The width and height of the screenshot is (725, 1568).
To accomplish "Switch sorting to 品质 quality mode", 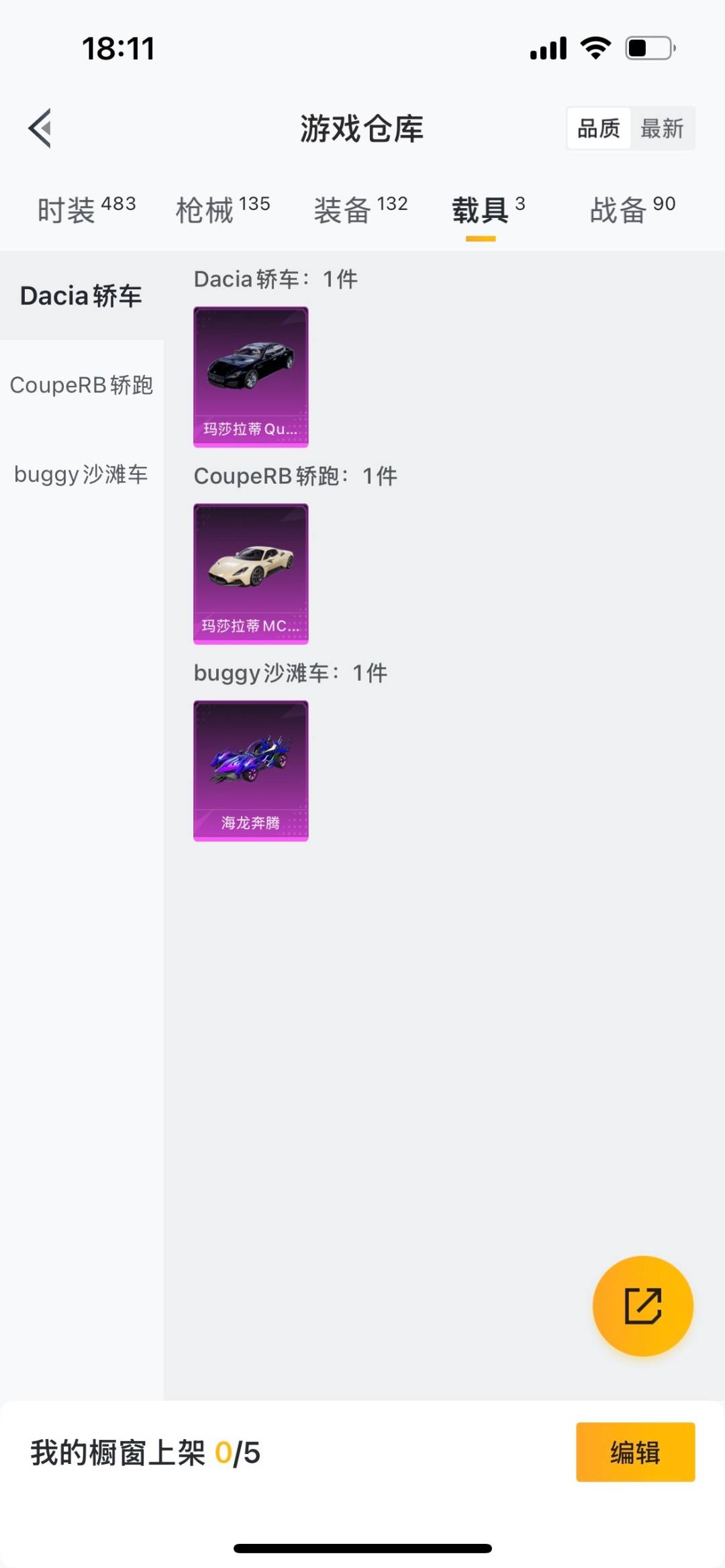I will [x=599, y=127].
